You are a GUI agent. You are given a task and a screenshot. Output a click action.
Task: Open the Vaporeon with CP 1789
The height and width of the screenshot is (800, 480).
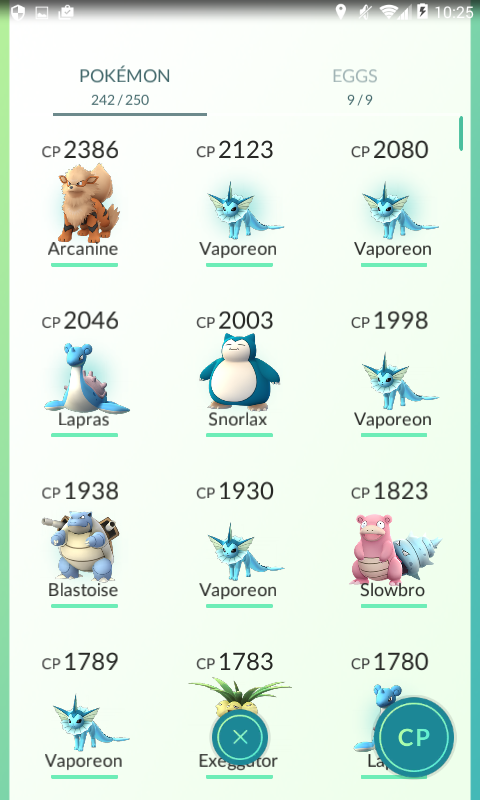84,715
